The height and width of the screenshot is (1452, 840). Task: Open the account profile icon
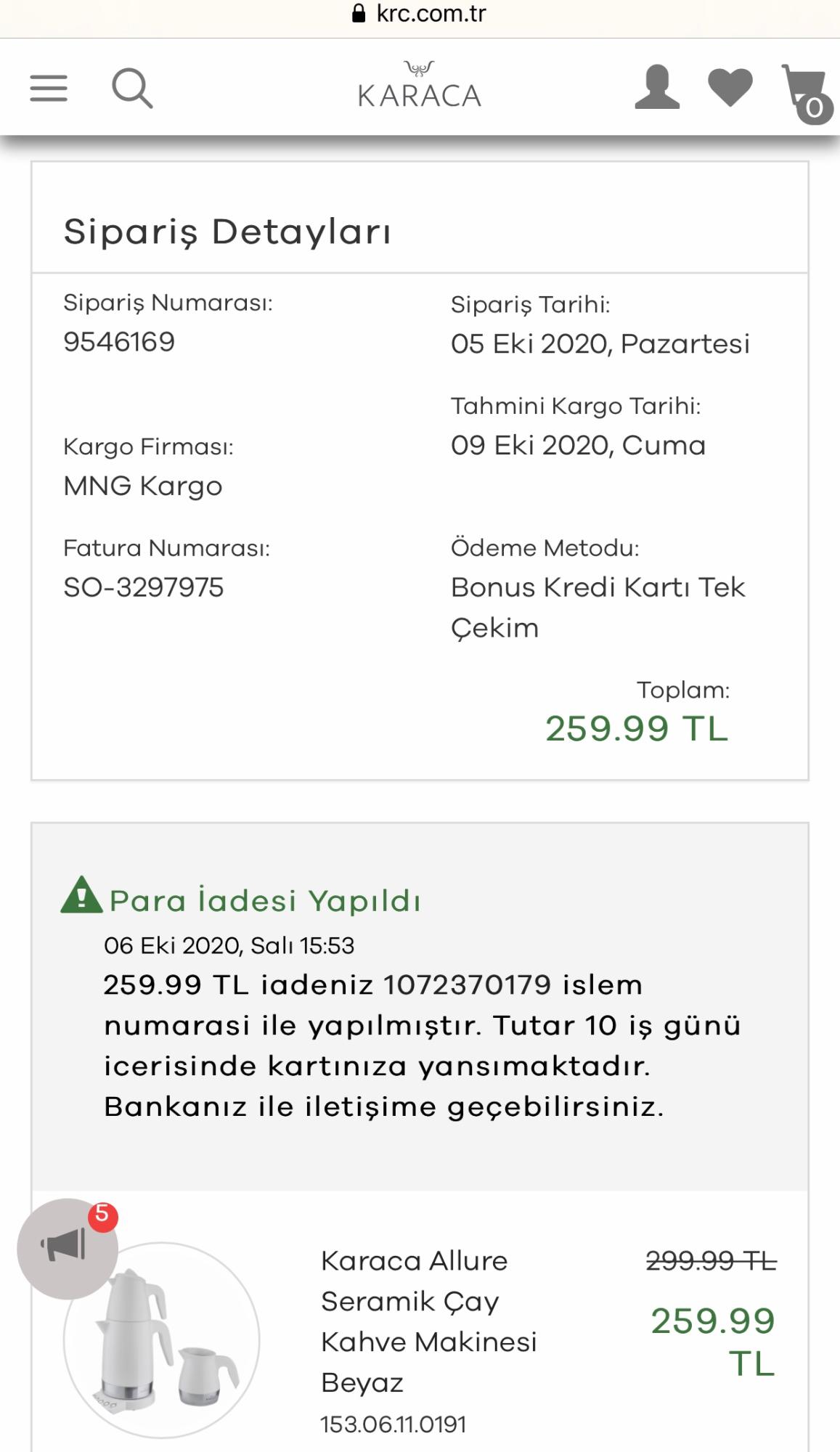657,87
